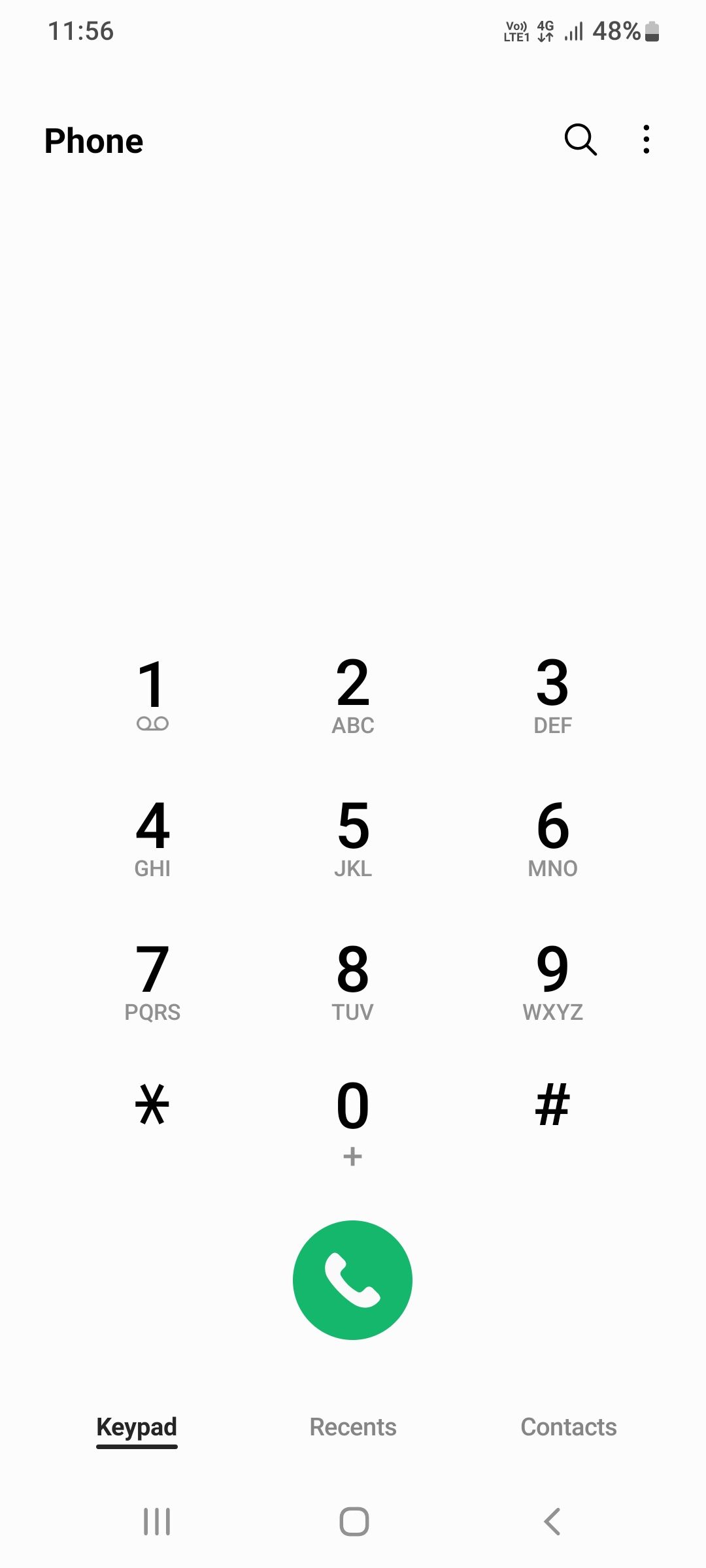This screenshot has height=1568, width=706.
Task: Open the Contacts tab
Action: 568,1427
